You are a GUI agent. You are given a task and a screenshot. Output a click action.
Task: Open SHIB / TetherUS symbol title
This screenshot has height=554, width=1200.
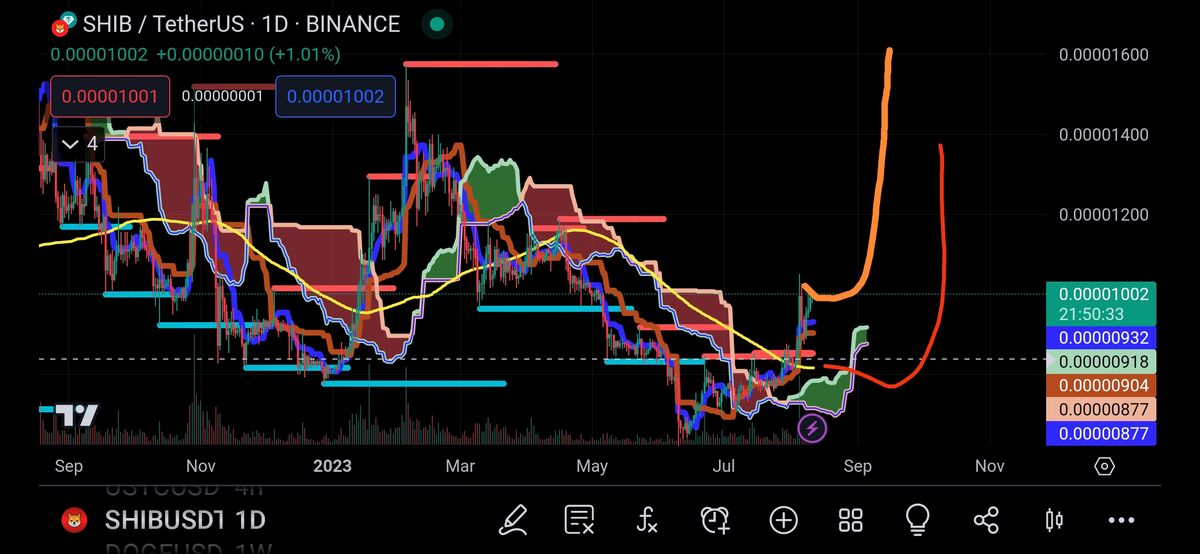pyautogui.click(x=240, y=23)
